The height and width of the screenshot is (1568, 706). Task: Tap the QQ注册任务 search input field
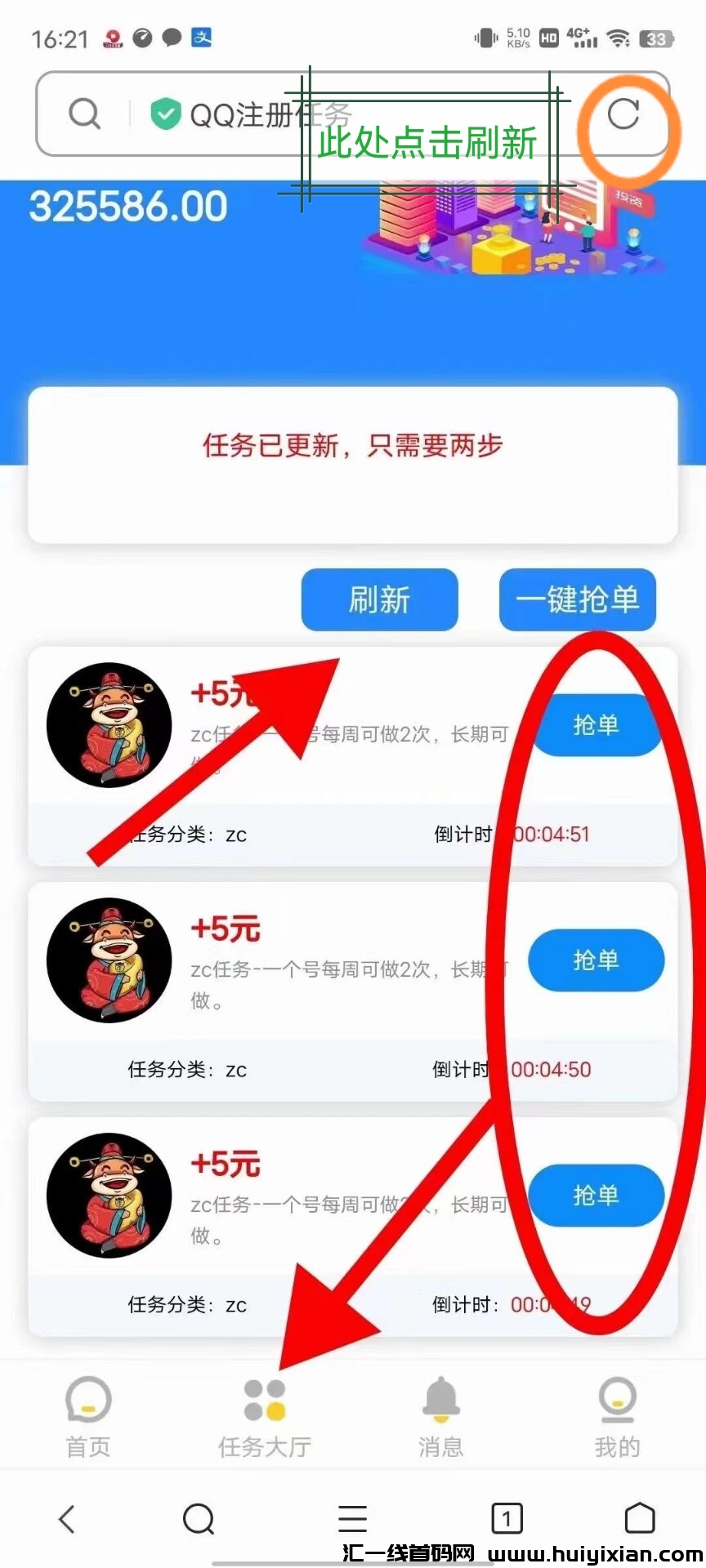(270, 113)
